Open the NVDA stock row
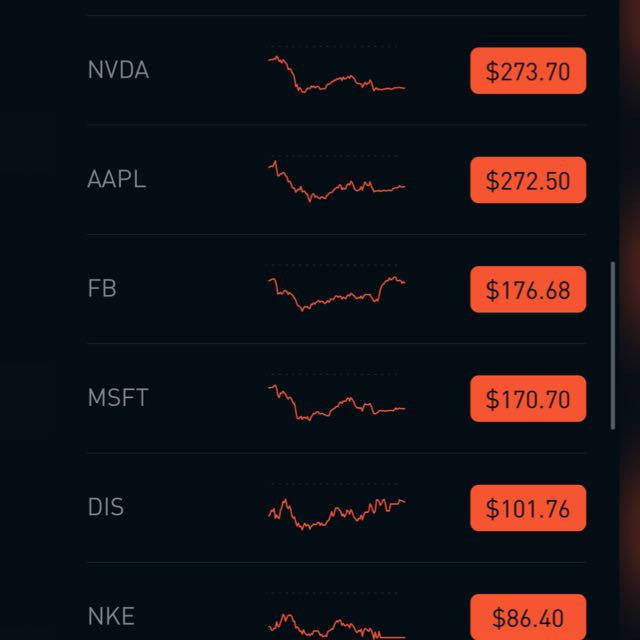 (118, 71)
